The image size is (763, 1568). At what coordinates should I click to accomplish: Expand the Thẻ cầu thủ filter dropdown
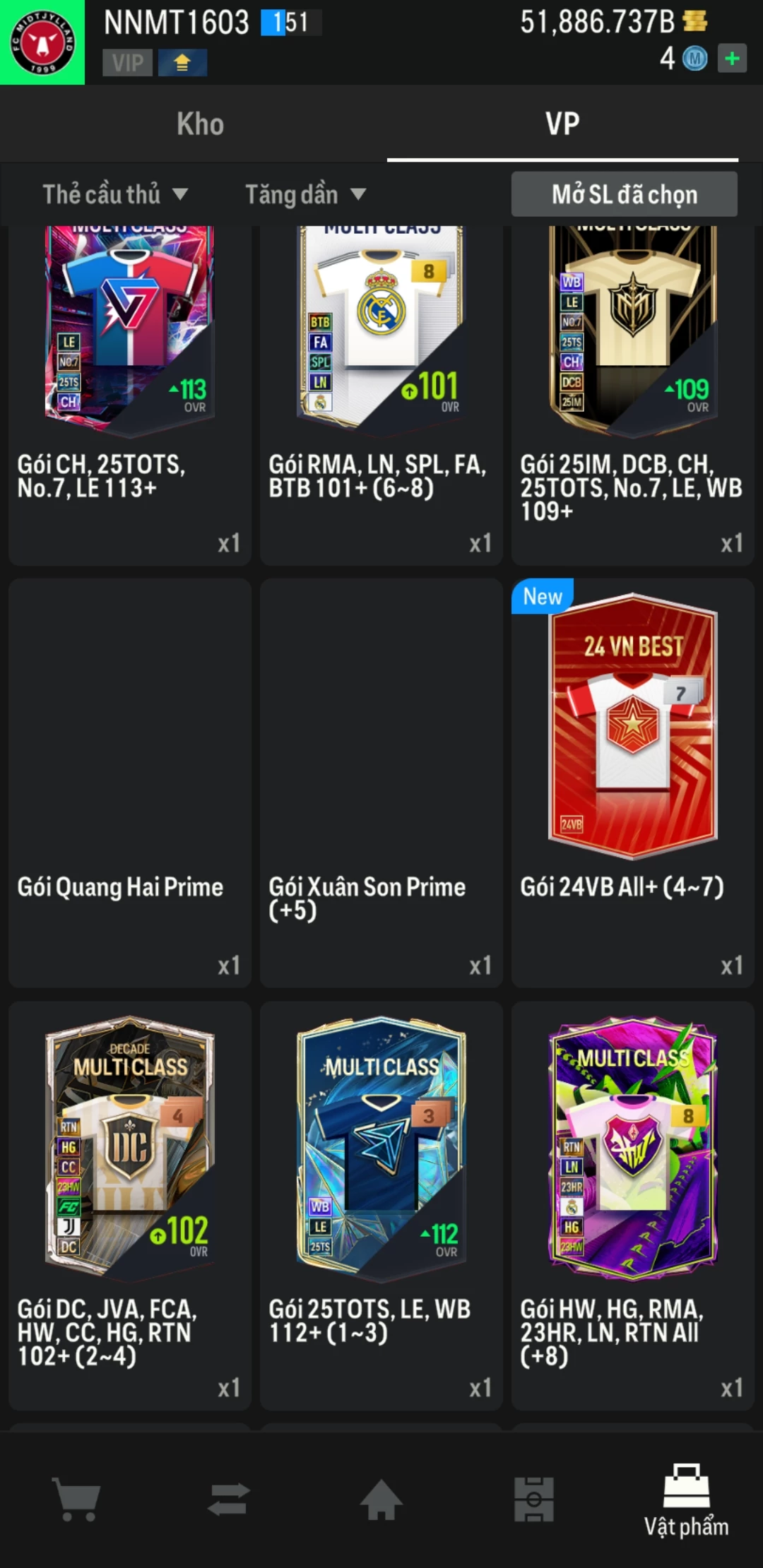pos(115,194)
